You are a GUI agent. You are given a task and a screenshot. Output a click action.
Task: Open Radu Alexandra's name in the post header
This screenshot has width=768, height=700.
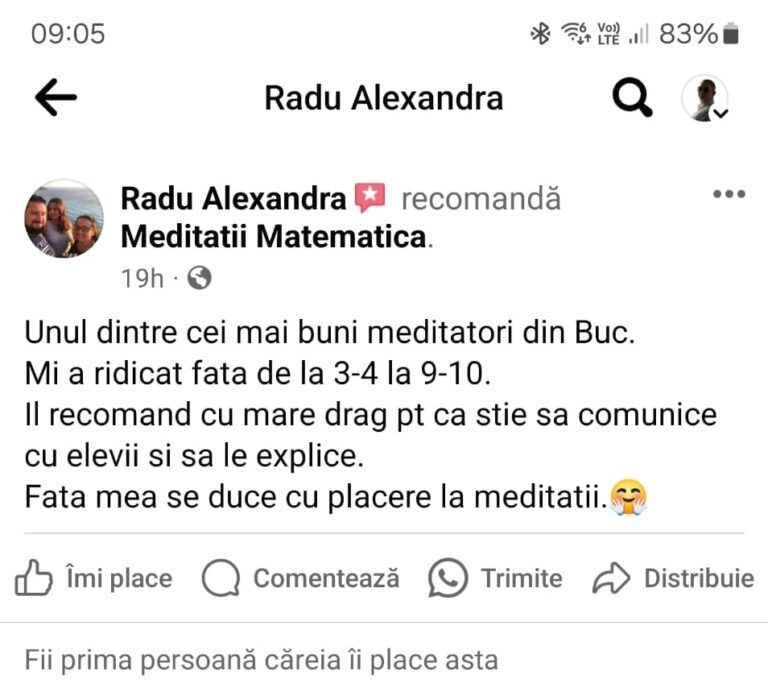[x=233, y=198]
